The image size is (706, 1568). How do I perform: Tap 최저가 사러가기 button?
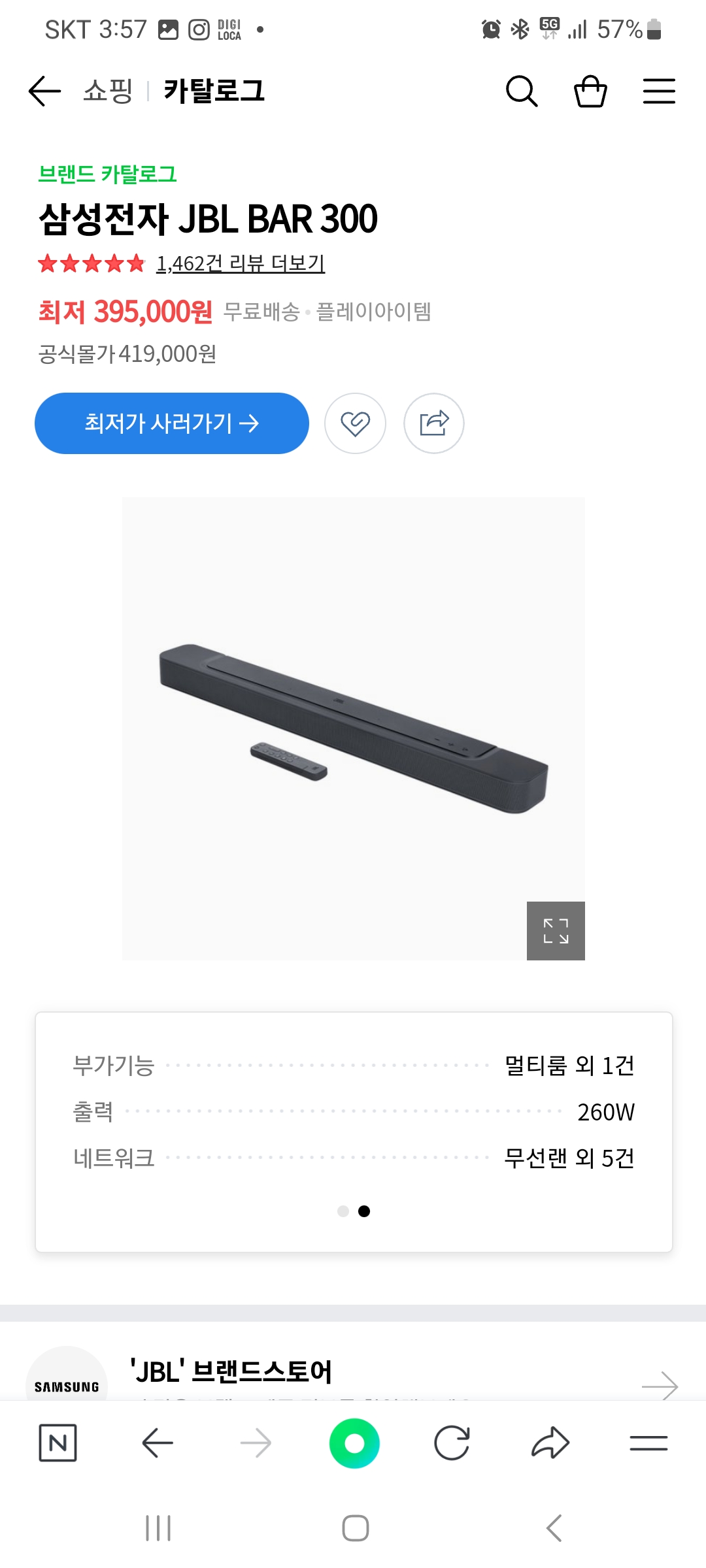171,423
